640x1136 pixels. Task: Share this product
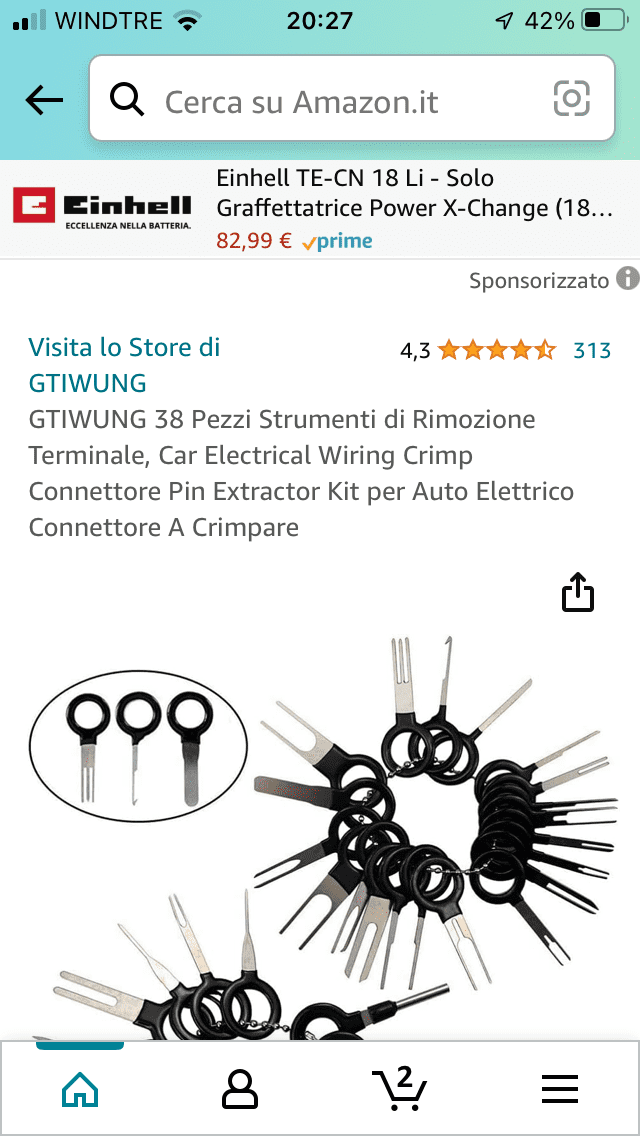click(578, 593)
